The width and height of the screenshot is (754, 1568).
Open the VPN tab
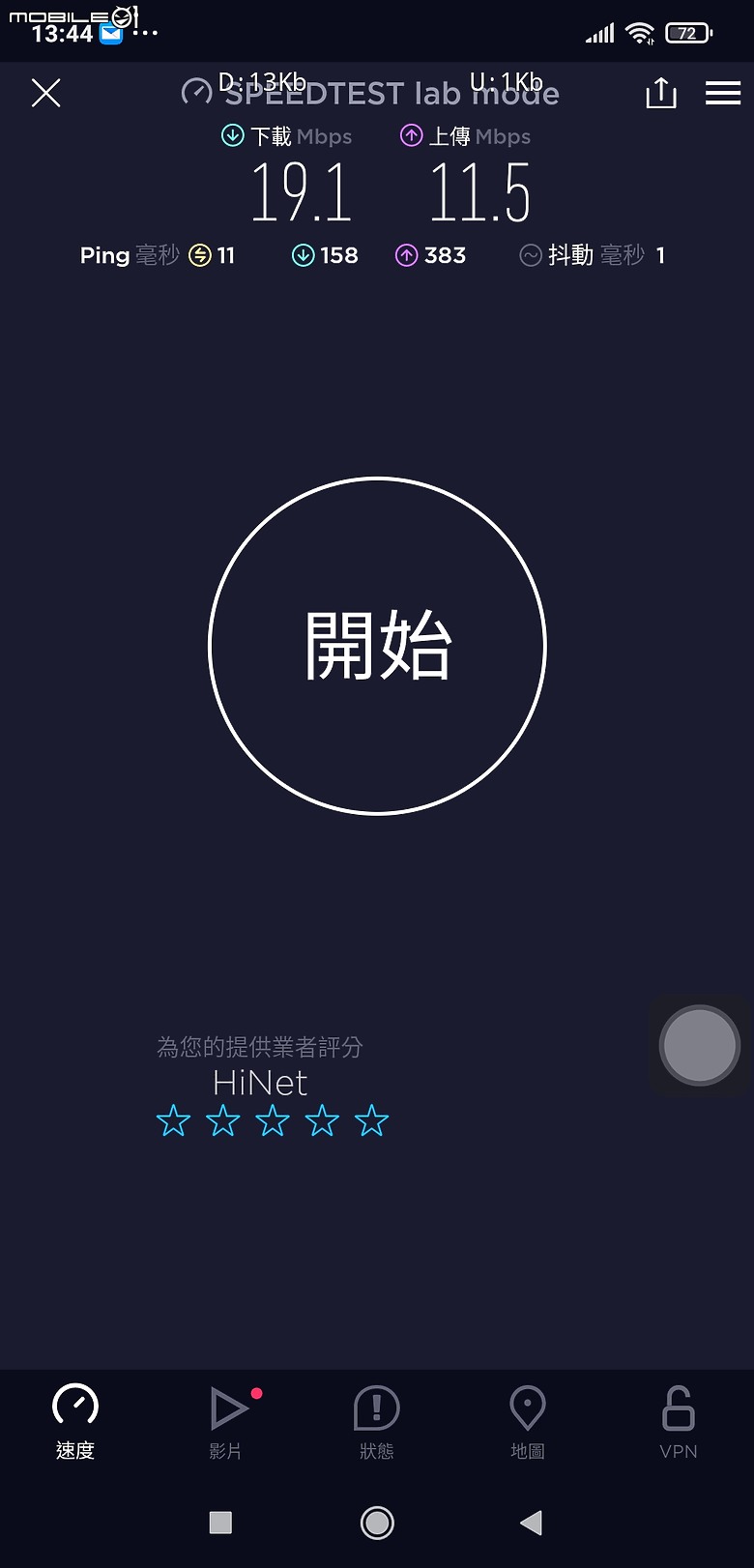click(x=679, y=1421)
